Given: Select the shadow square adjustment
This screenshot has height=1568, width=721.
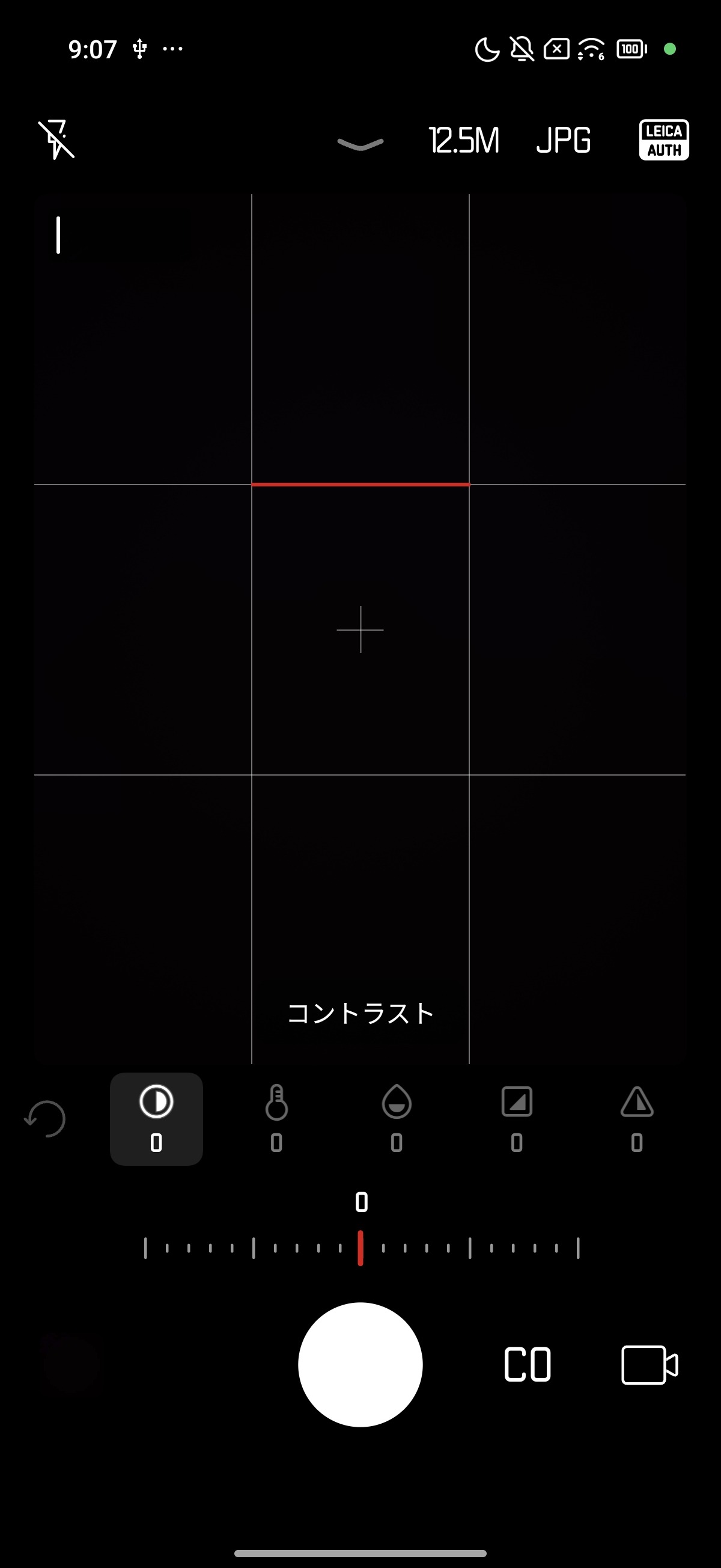Looking at the screenshot, I should (x=517, y=1119).
